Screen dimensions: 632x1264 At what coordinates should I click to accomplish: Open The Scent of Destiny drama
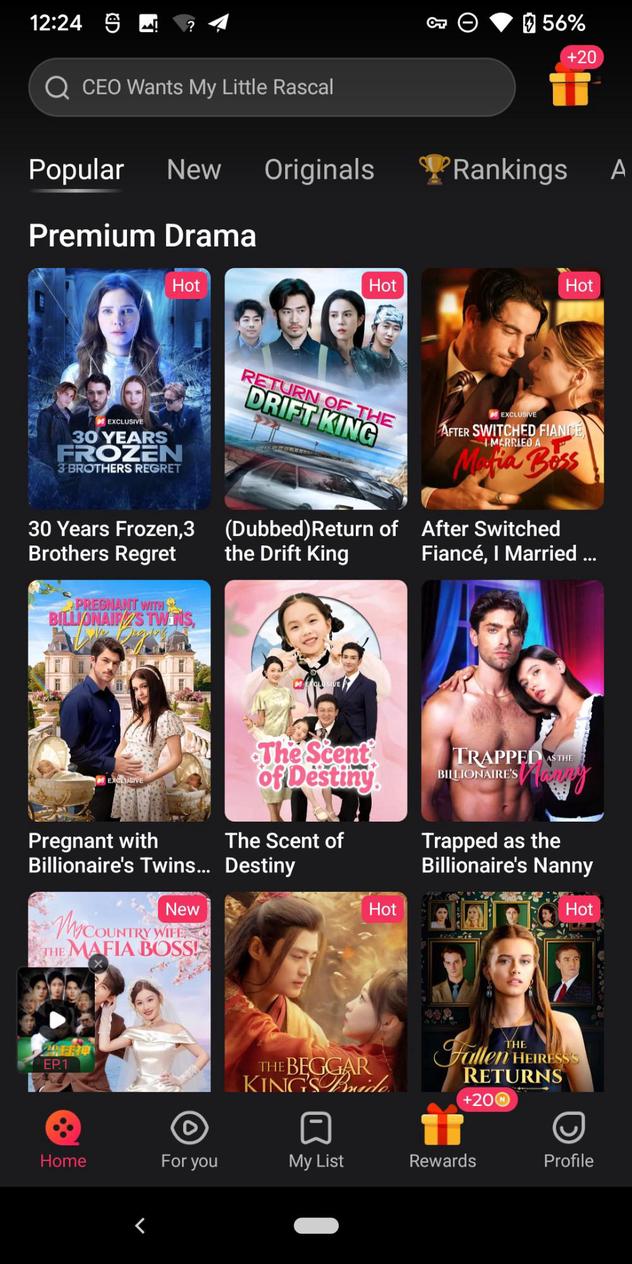pos(315,700)
